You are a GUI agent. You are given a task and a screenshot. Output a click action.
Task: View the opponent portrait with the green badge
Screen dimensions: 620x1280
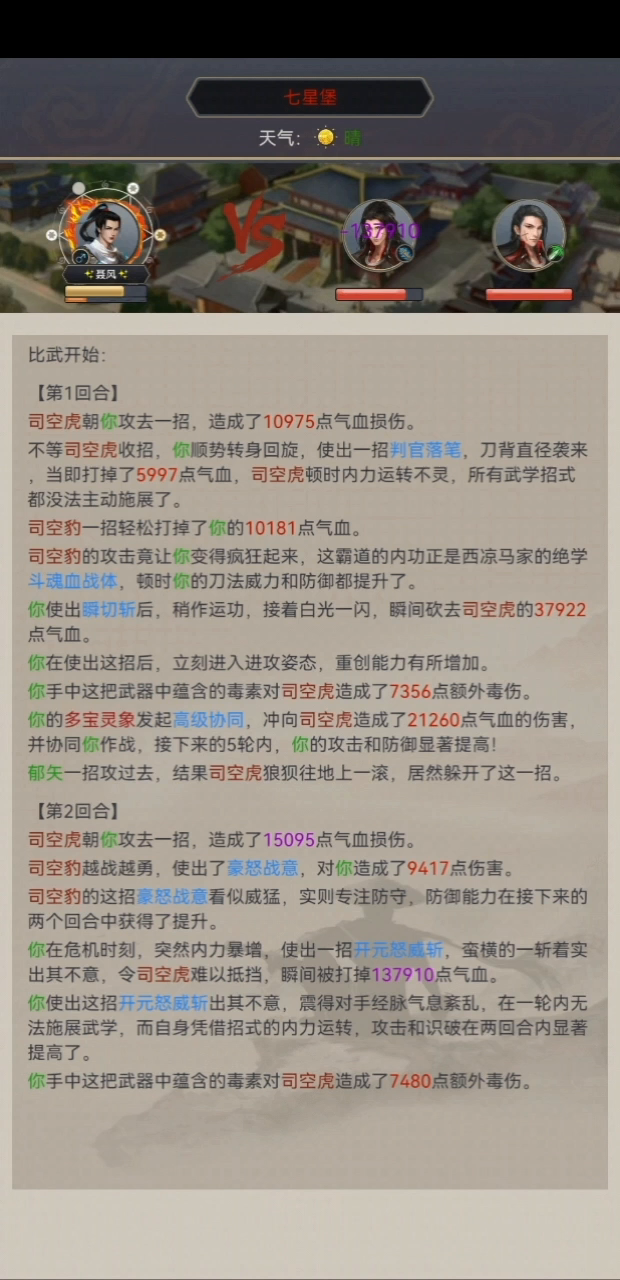click(528, 236)
